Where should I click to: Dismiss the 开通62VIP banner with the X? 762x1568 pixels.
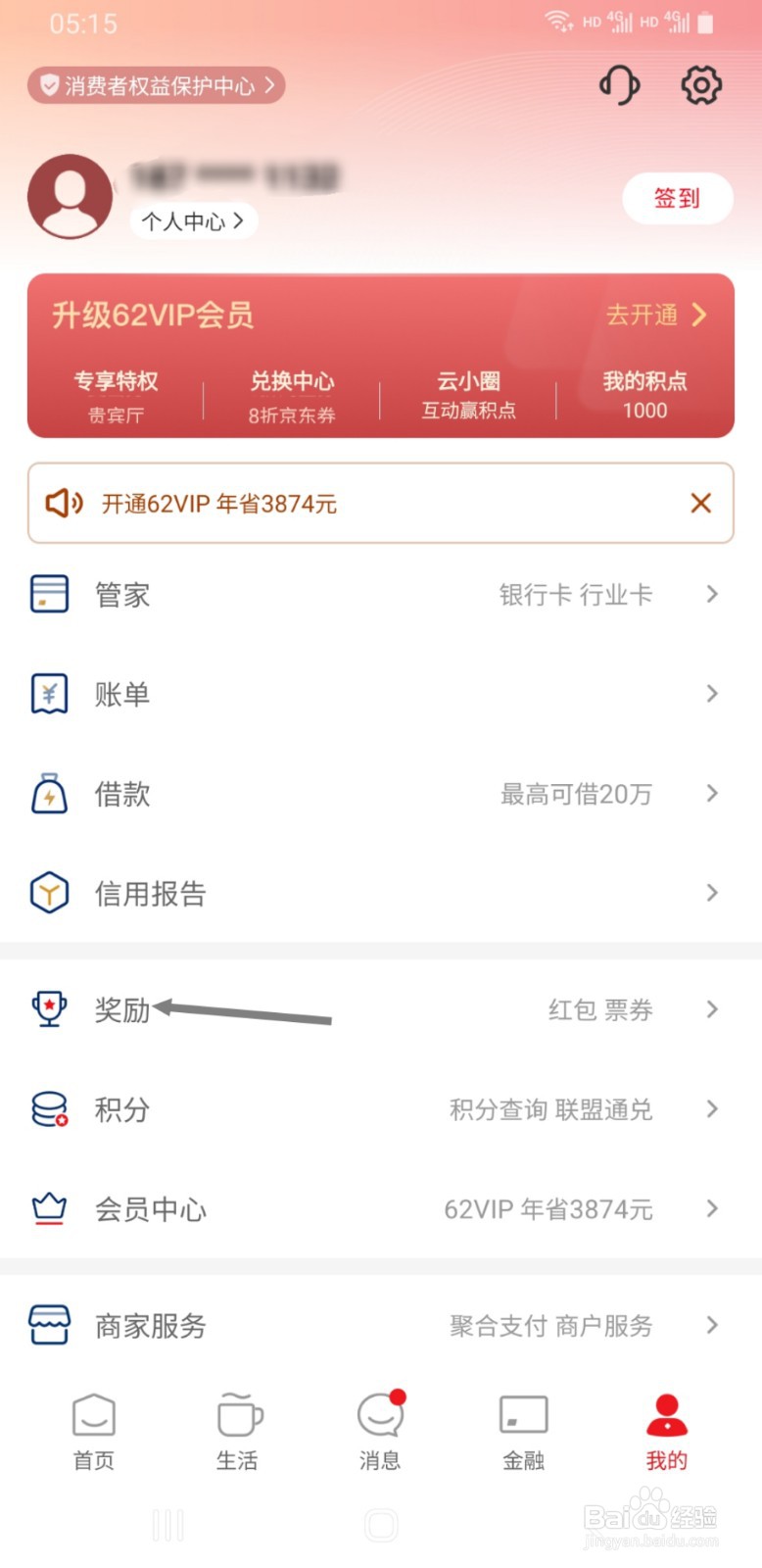pyautogui.click(x=700, y=503)
